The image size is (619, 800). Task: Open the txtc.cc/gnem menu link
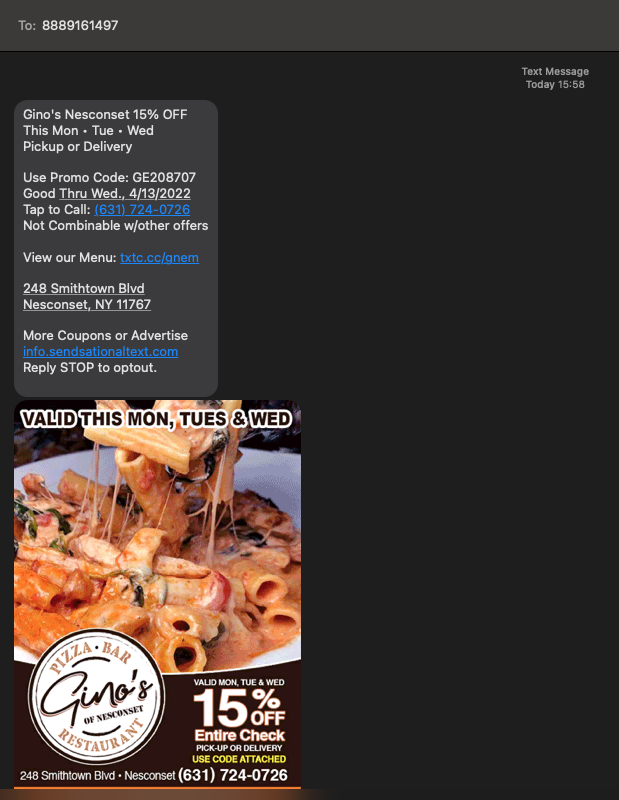tap(159, 257)
